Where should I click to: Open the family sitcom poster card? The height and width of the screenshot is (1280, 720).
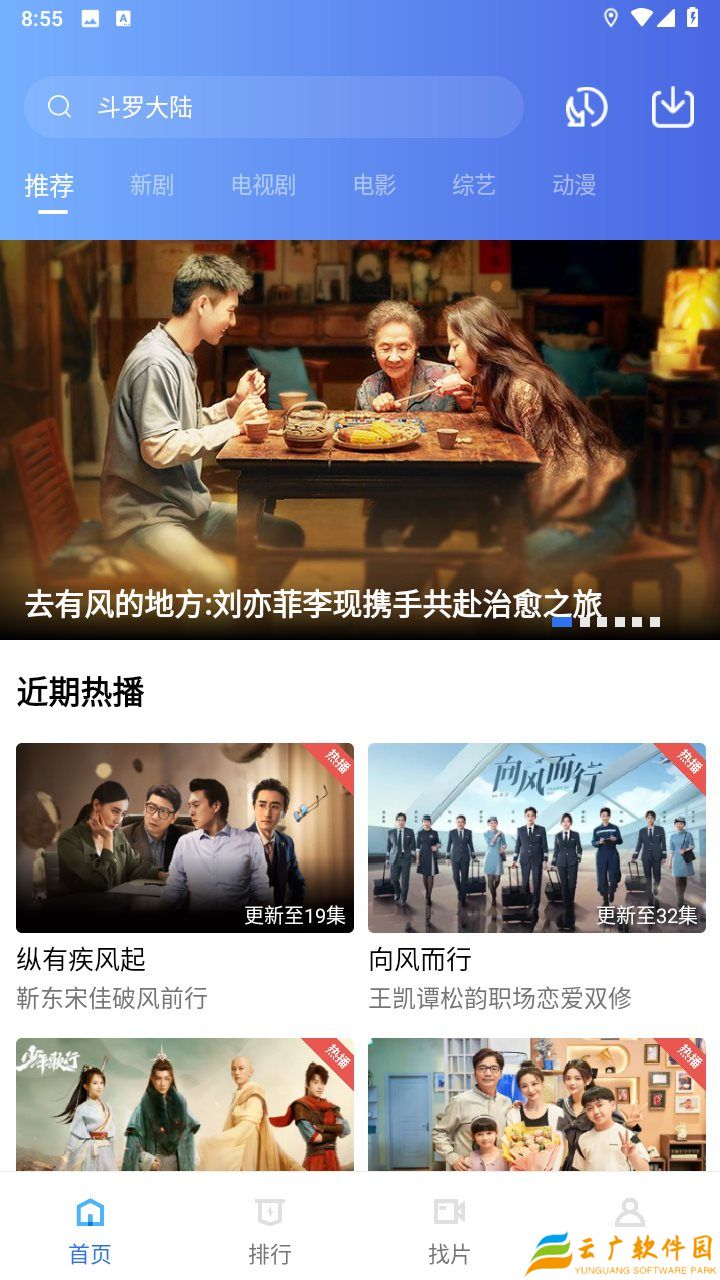tap(537, 1104)
